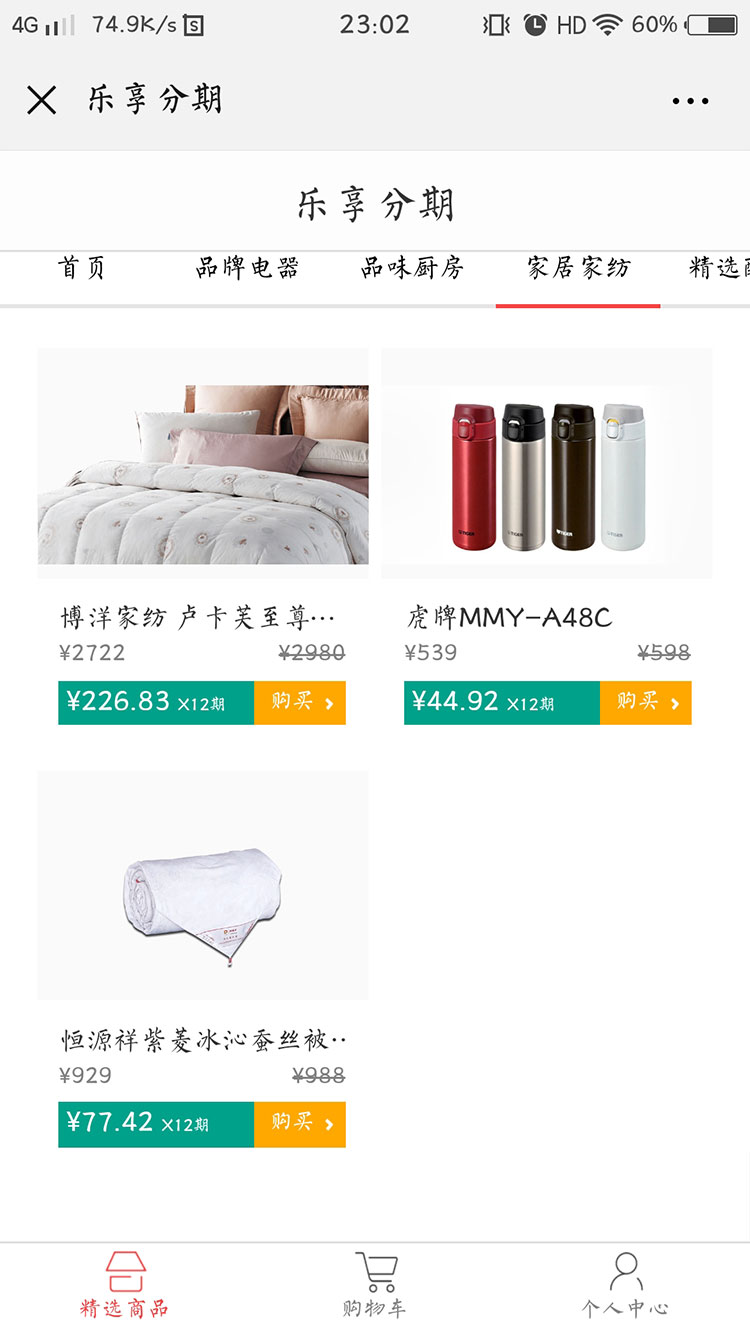Open the 博洋家纺 卢卡芙 product
Image resolution: width=750 pixels, height=1333 pixels.
coord(203,463)
